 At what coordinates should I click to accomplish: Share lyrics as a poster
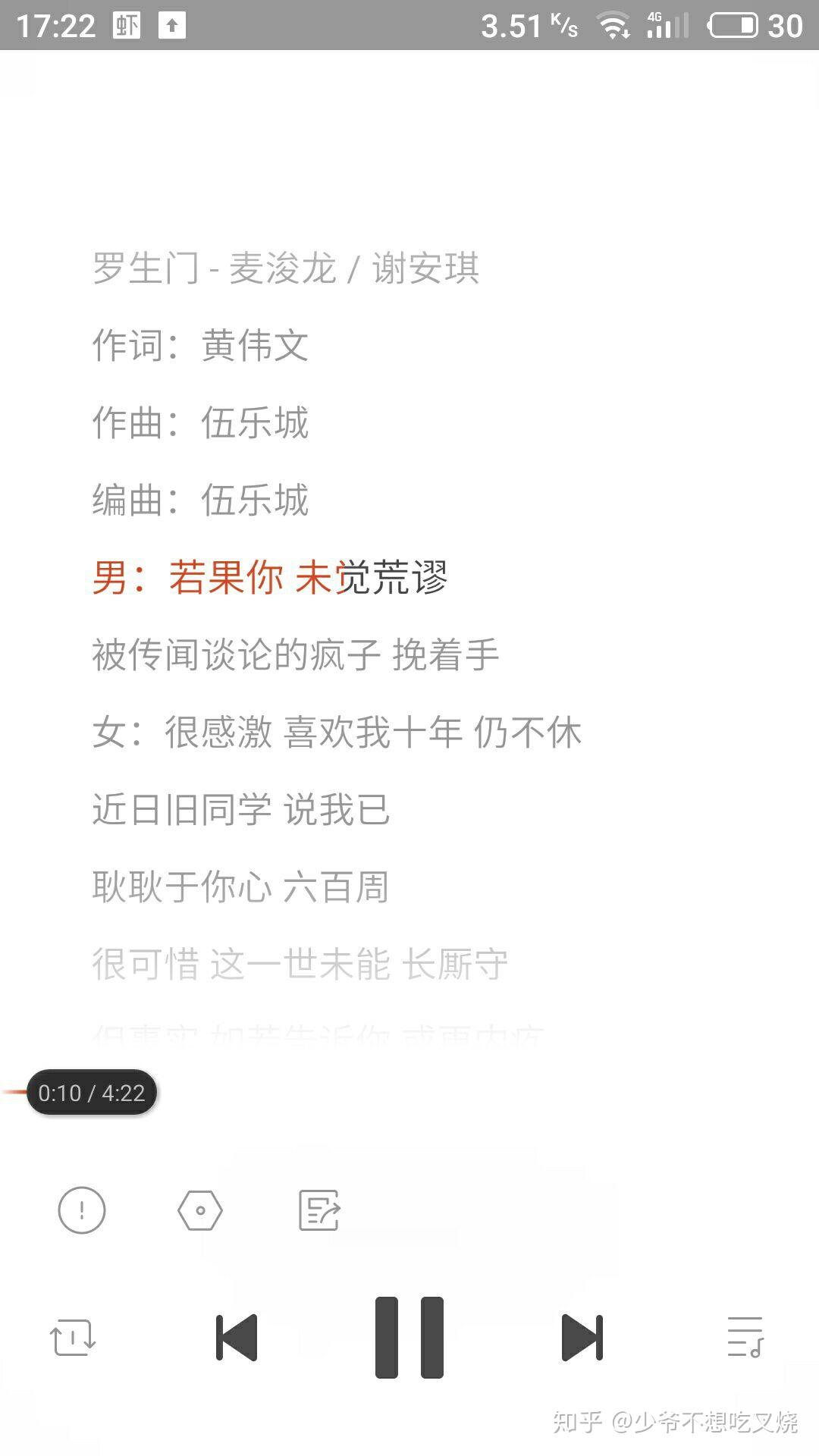pyautogui.click(x=319, y=1210)
